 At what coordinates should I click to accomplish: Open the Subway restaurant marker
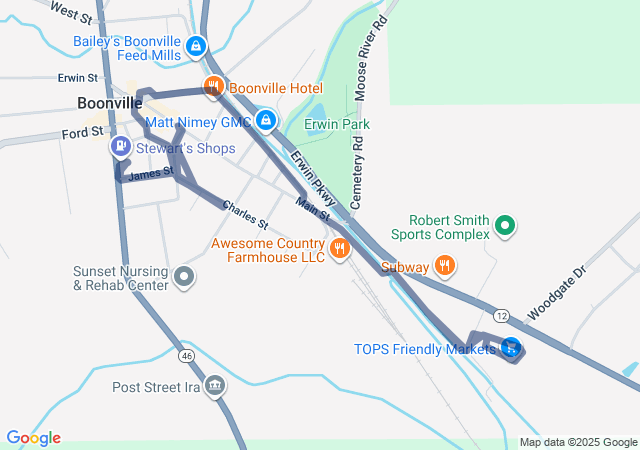click(445, 265)
